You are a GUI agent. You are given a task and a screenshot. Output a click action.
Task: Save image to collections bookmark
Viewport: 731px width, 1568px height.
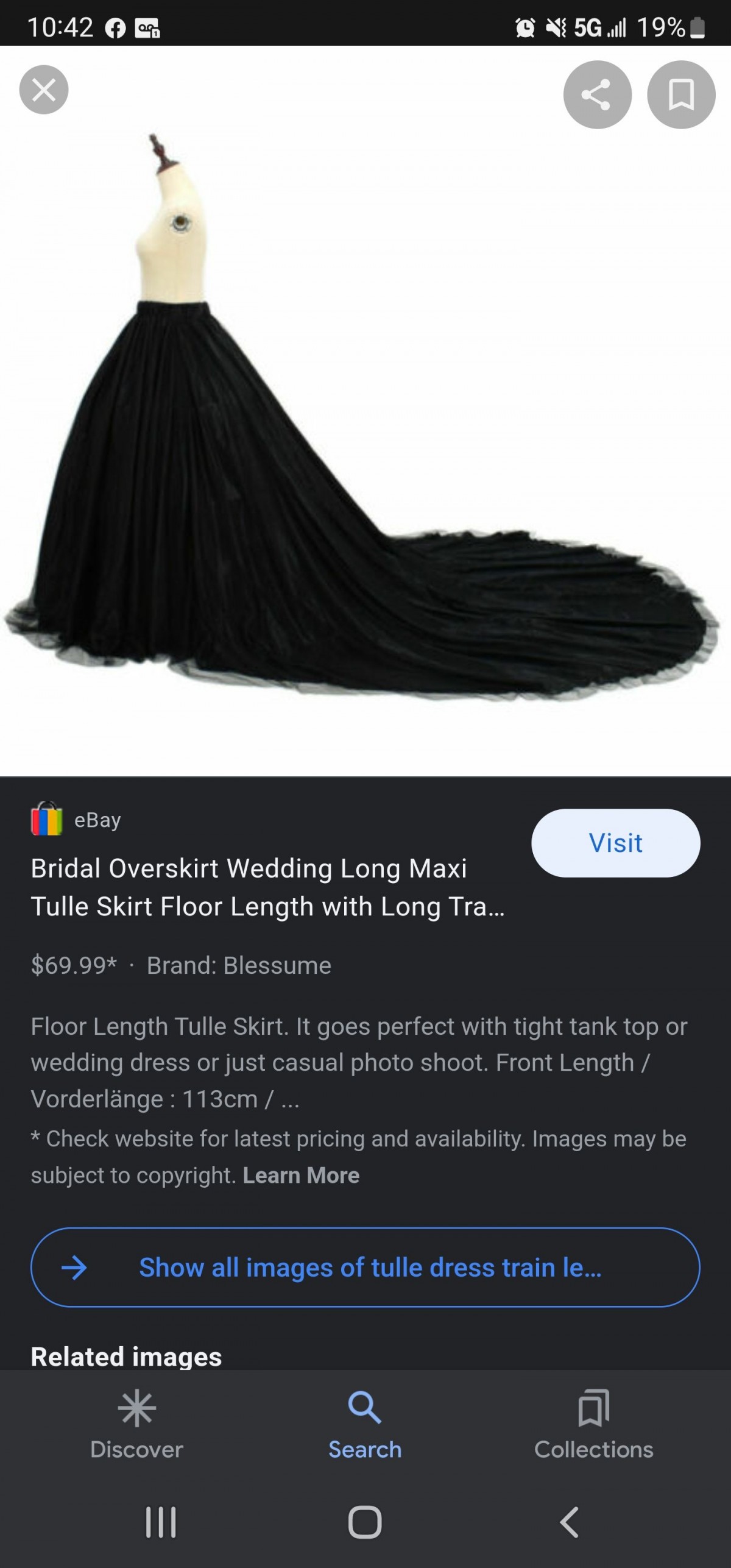click(x=681, y=94)
